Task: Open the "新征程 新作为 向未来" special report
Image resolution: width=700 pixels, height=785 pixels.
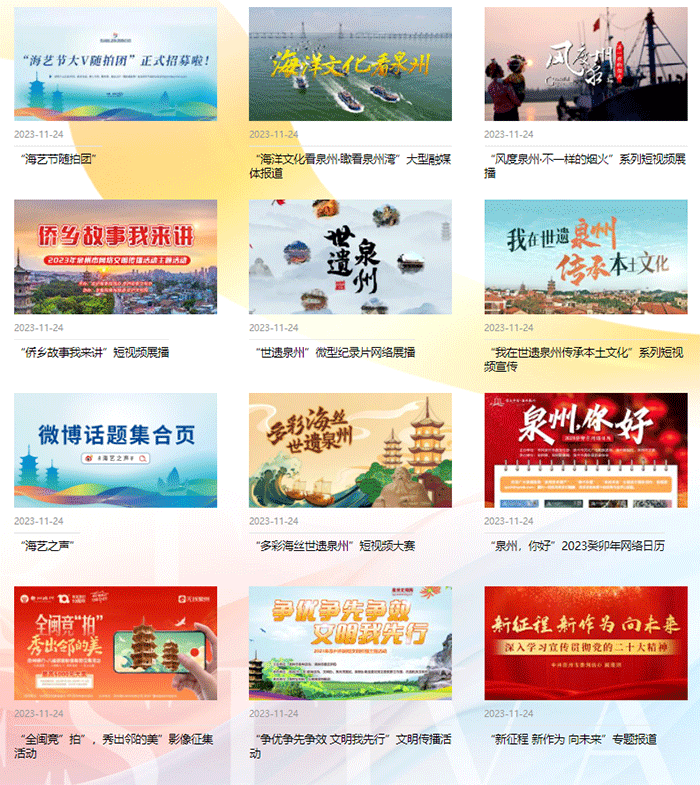Action: tap(585, 643)
